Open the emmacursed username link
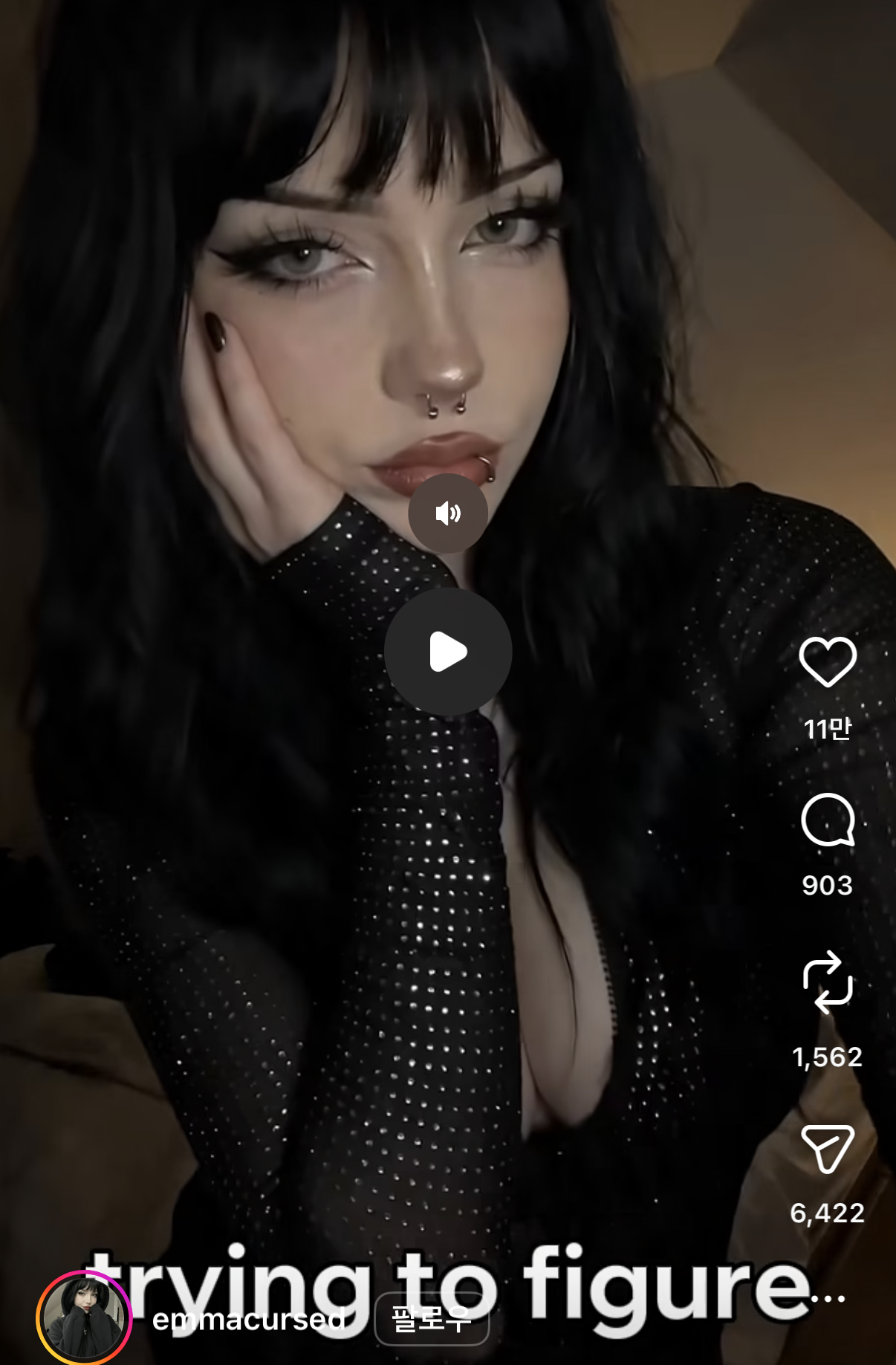 (x=248, y=1319)
